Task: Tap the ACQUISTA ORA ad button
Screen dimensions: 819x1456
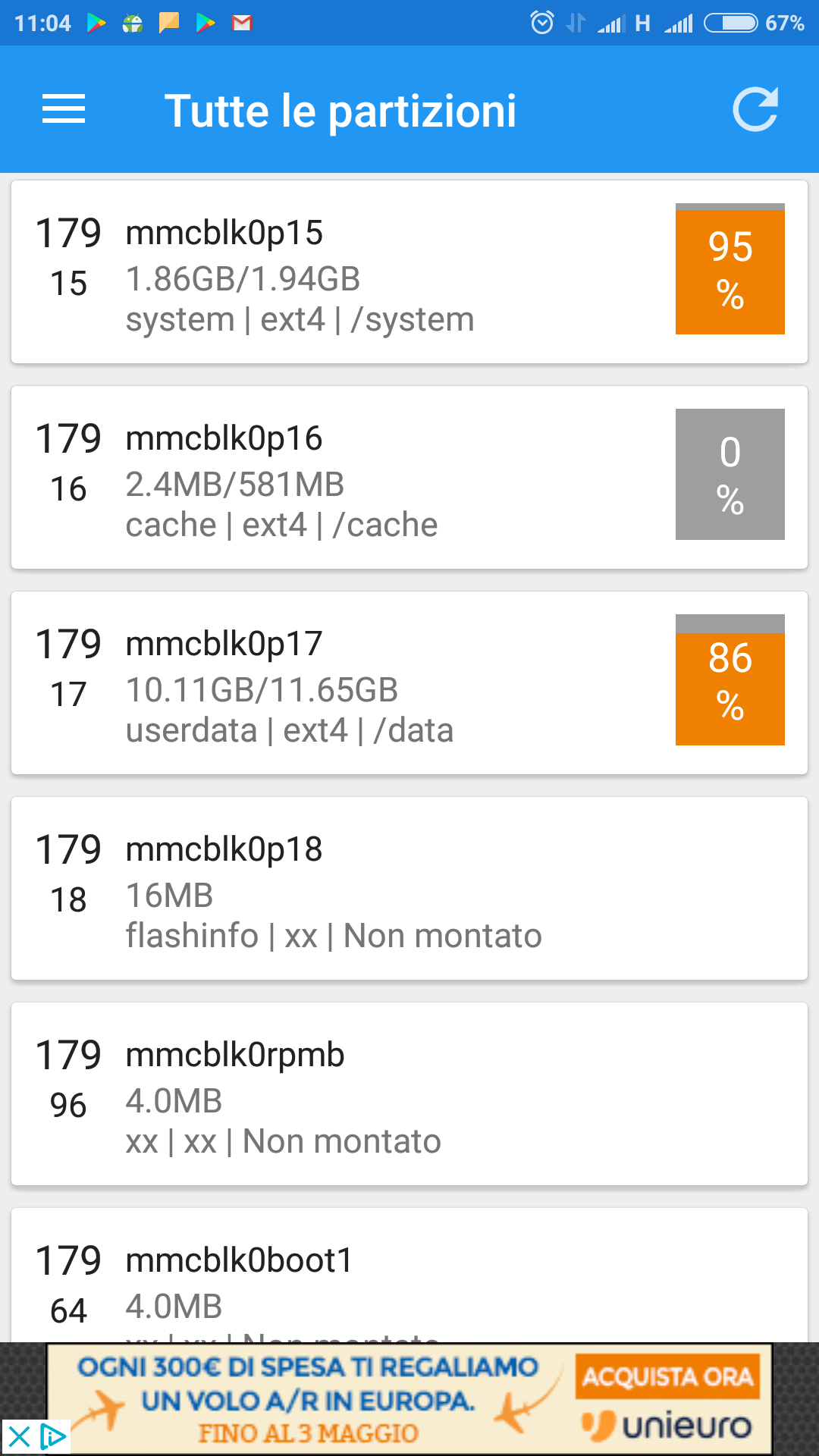Action: pos(667,1376)
